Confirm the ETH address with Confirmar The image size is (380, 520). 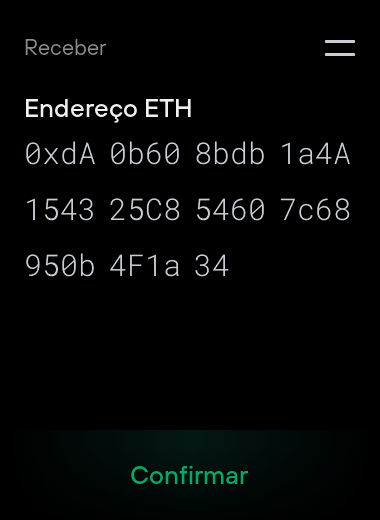tap(190, 475)
